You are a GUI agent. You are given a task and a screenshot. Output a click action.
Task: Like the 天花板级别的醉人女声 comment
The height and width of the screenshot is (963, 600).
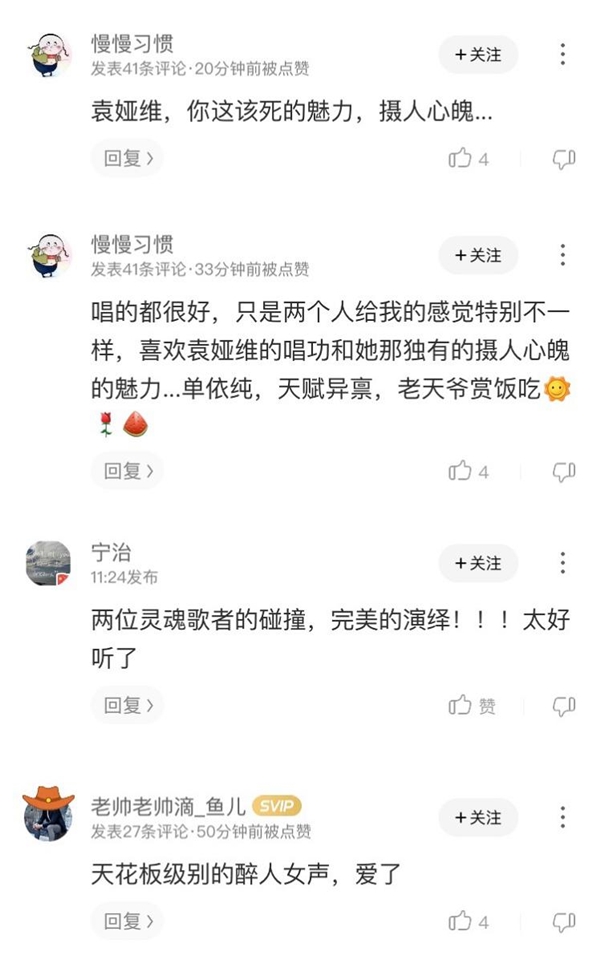click(x=469, y=920)
